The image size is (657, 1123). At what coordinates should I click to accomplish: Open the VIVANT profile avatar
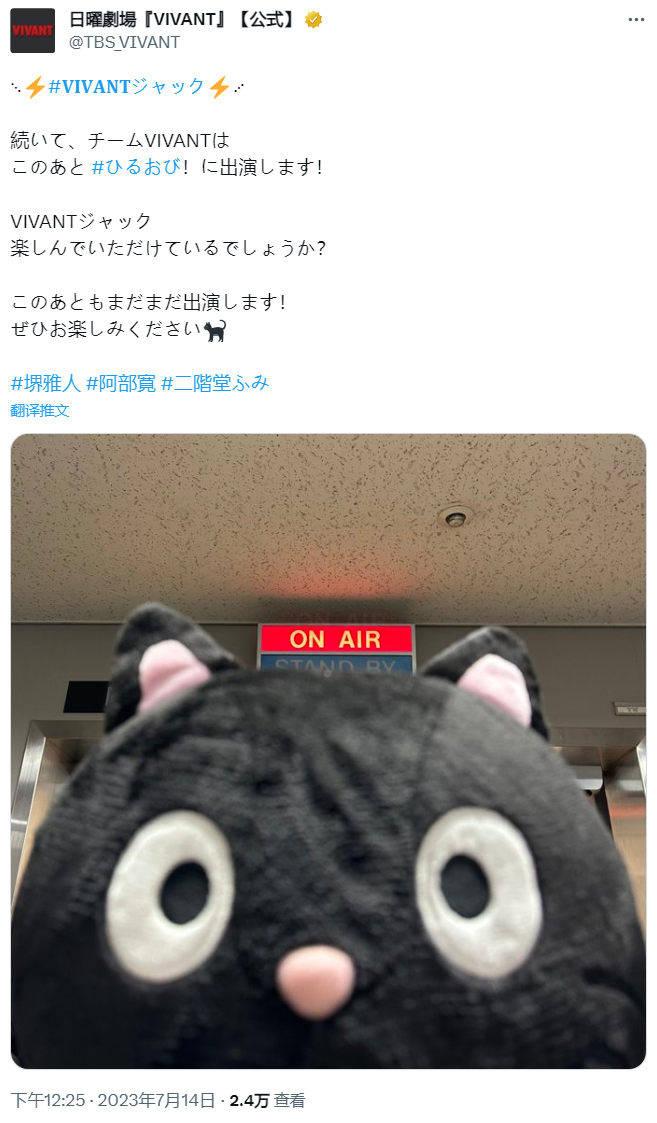coord(32,31)
